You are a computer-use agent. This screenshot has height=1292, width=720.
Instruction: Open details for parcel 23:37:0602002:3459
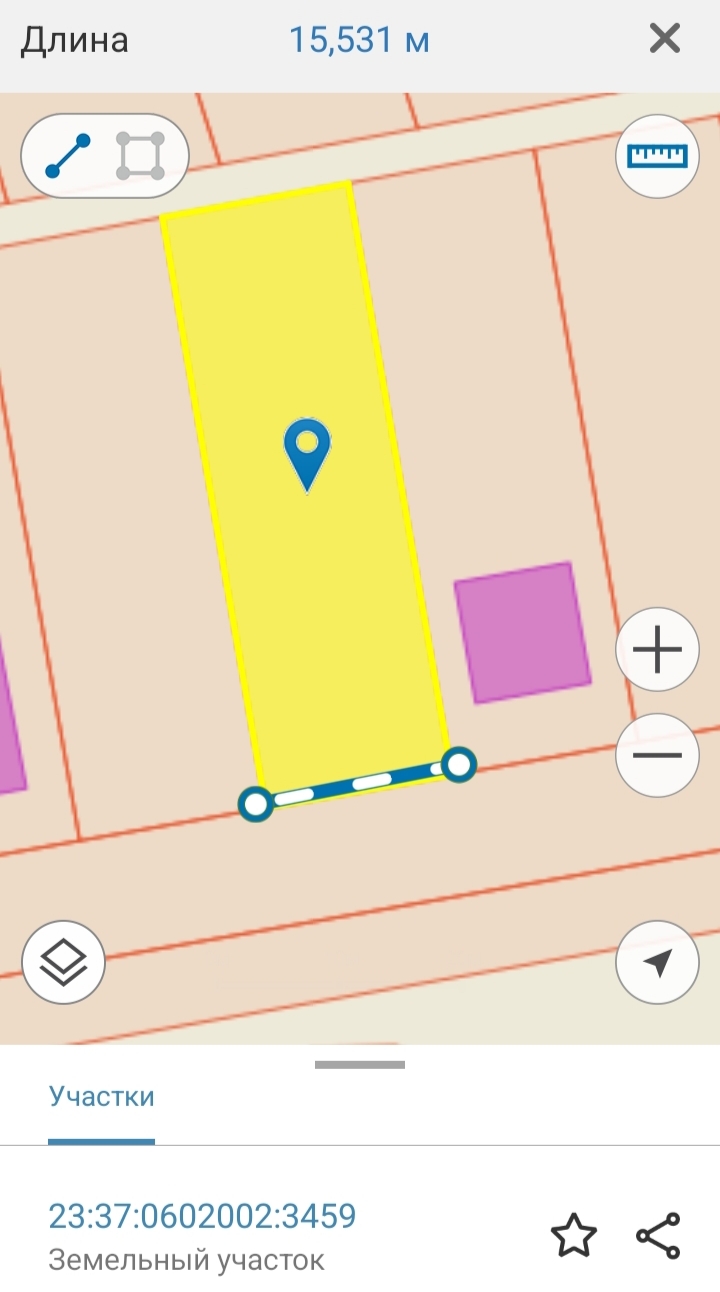pos(203,1216)
